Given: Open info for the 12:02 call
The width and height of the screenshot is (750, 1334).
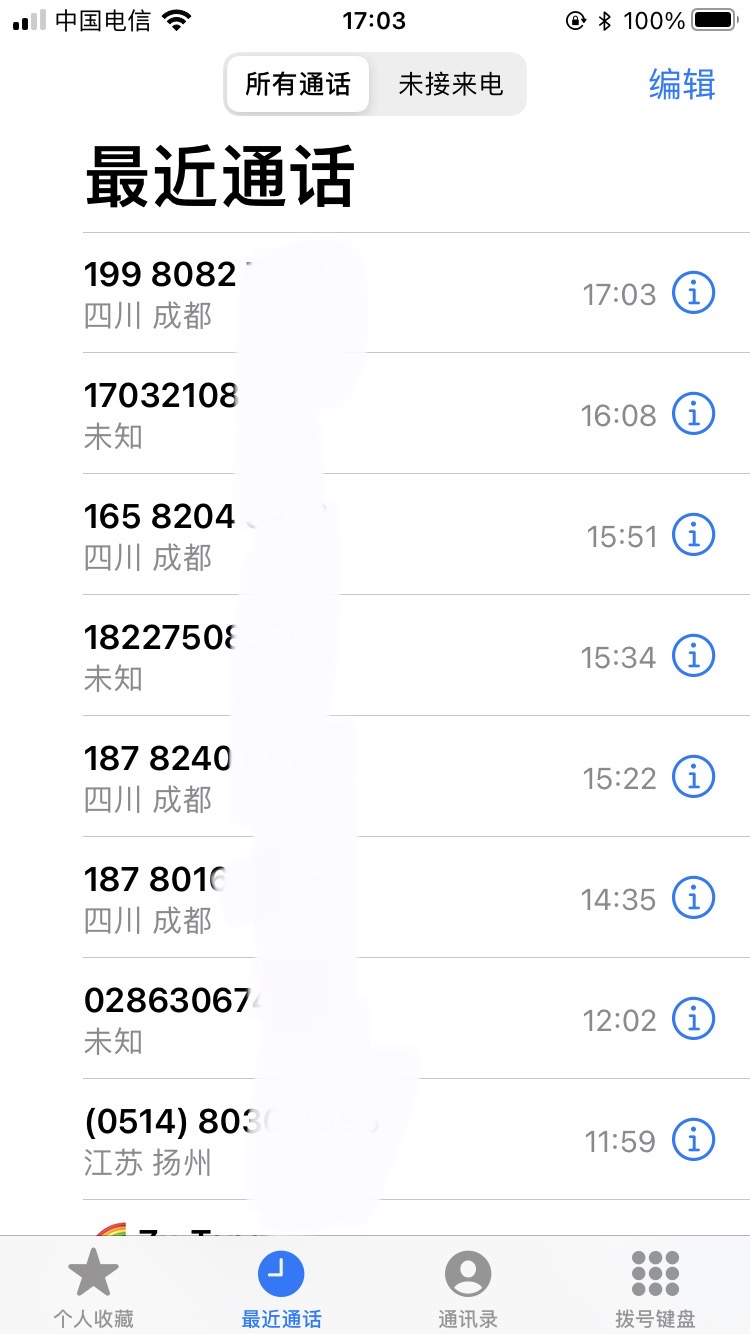Looking at the screenshot, I should [x=693, y=1019].
